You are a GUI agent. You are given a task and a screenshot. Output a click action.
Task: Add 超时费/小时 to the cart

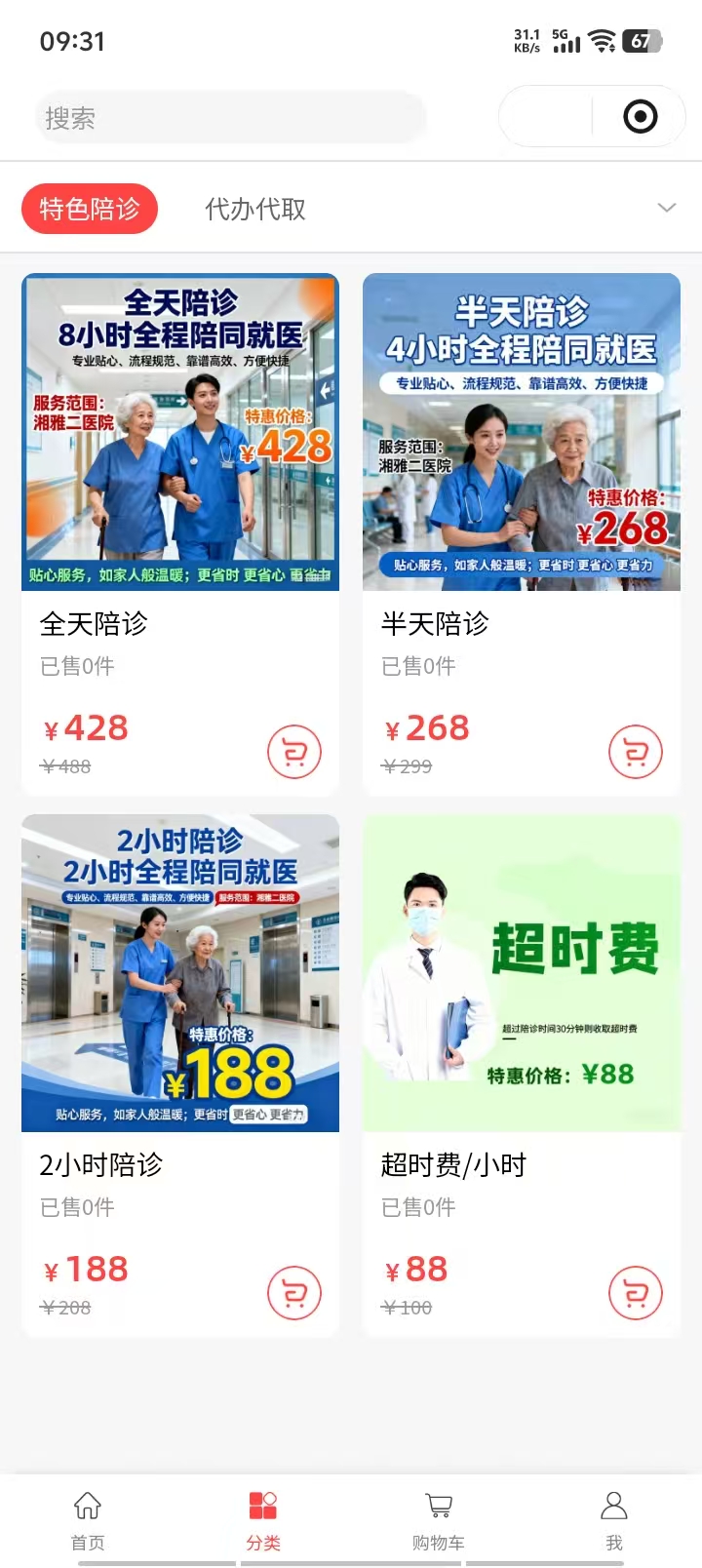[636, 1293]
